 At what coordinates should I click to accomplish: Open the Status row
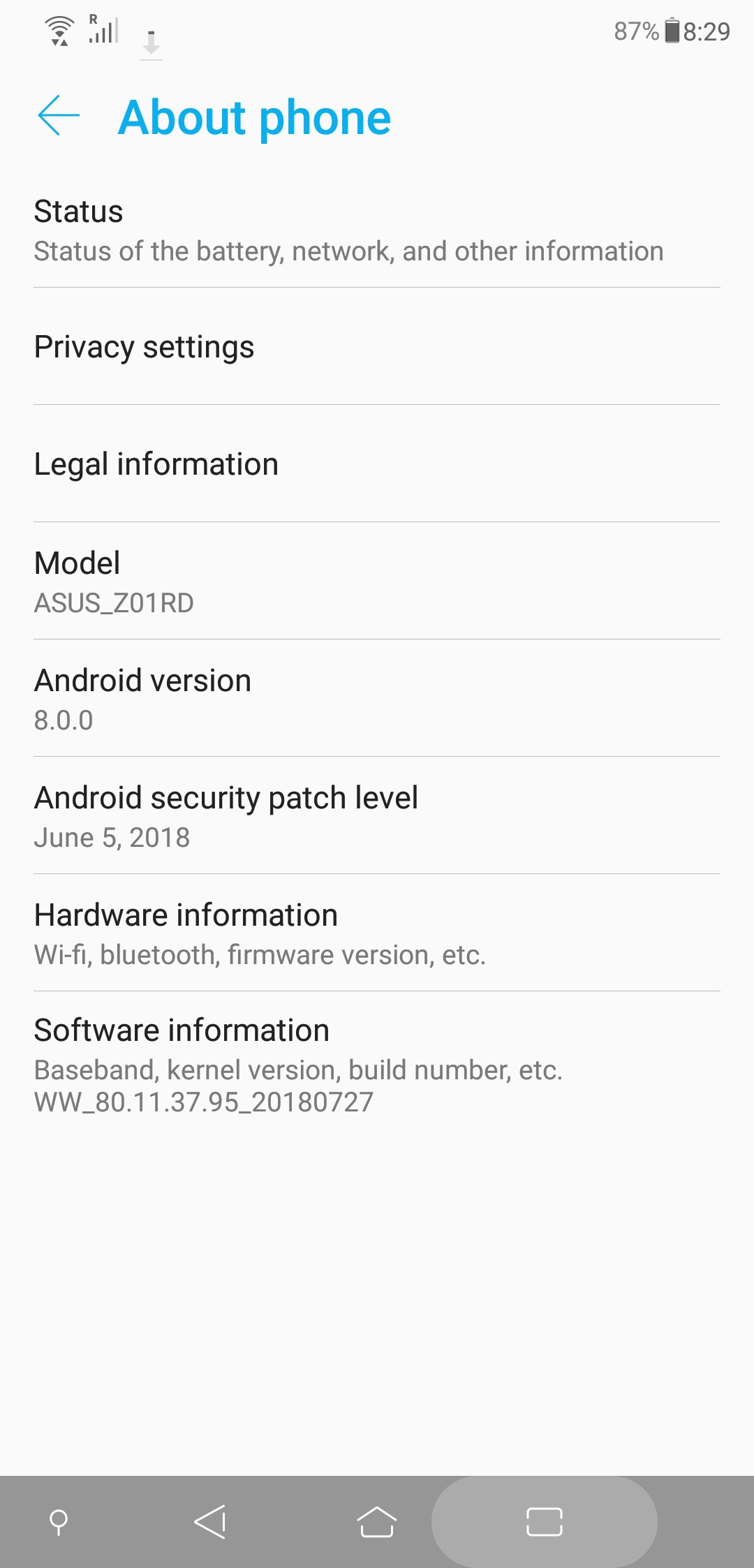coord(377,230)
